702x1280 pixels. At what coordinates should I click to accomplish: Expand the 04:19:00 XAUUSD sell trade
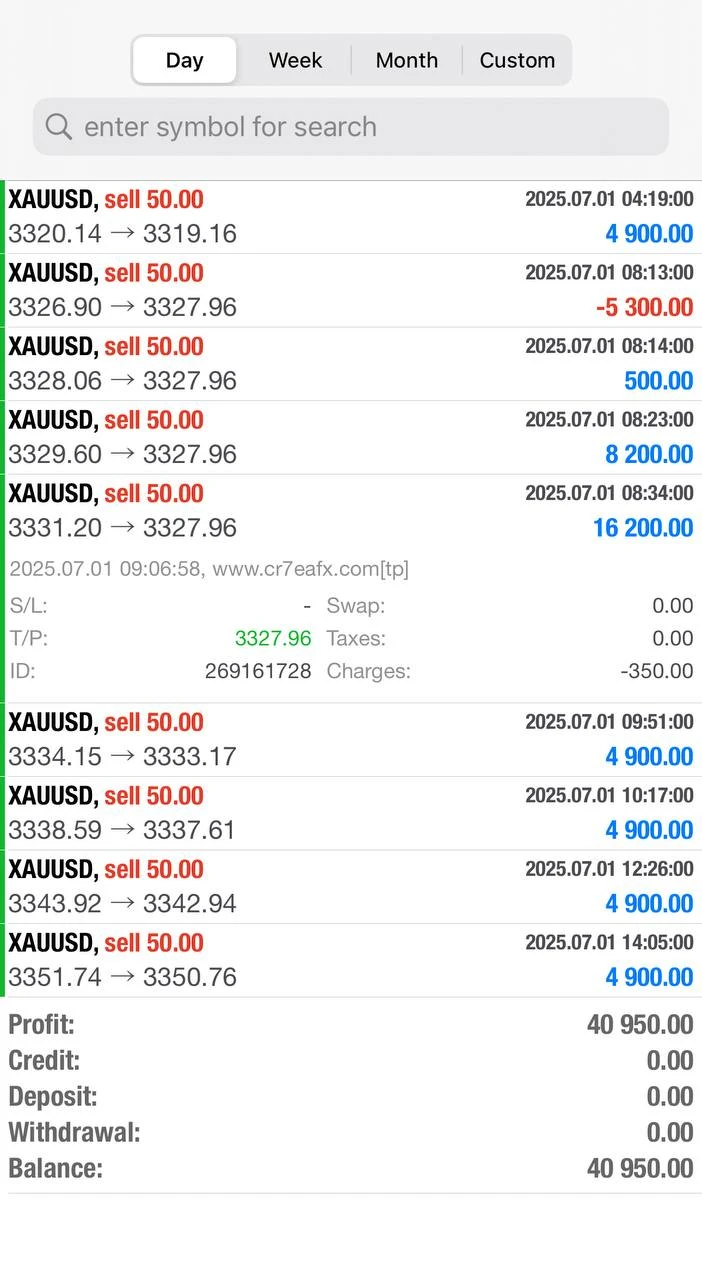coord(350,217)
